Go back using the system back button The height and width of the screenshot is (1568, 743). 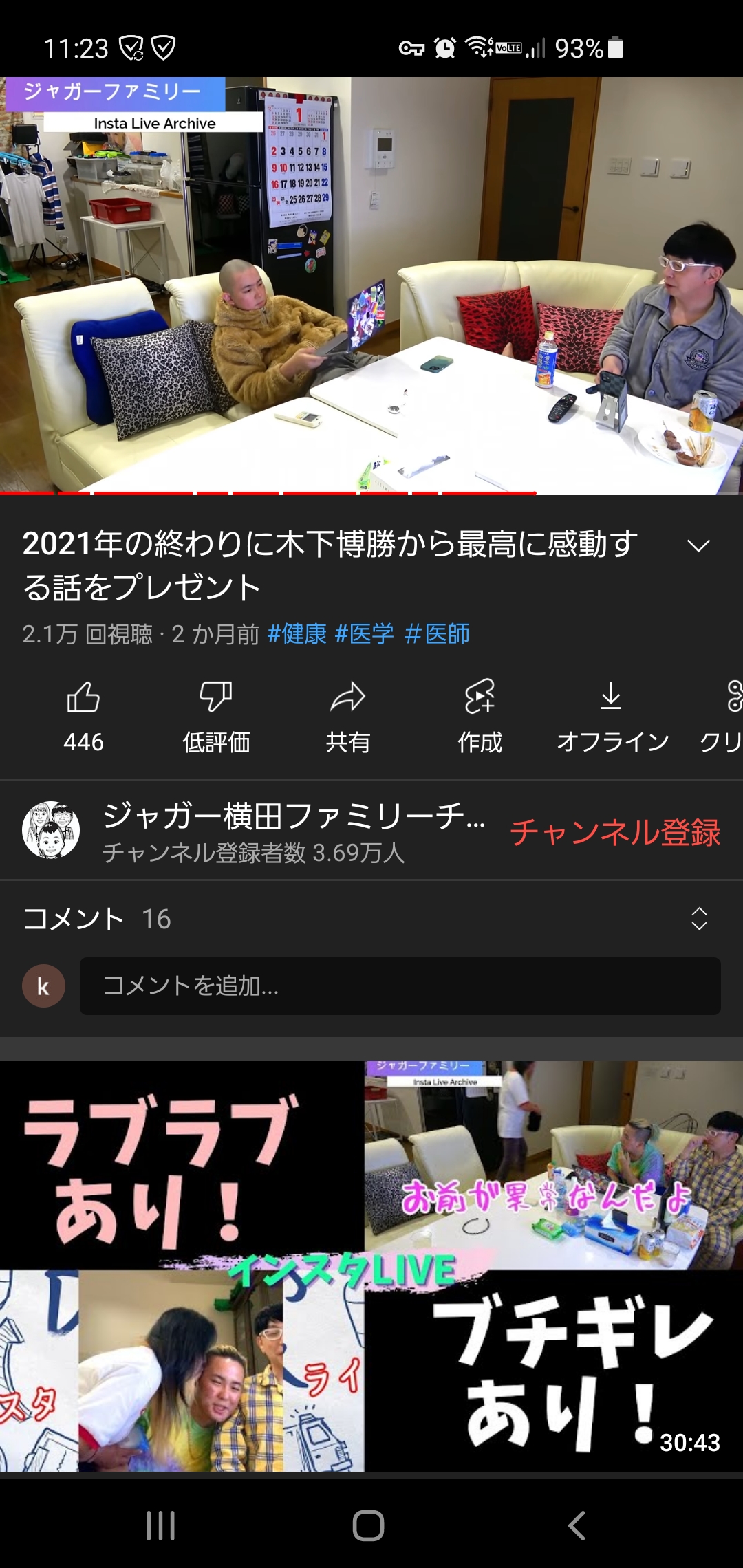577,1525
